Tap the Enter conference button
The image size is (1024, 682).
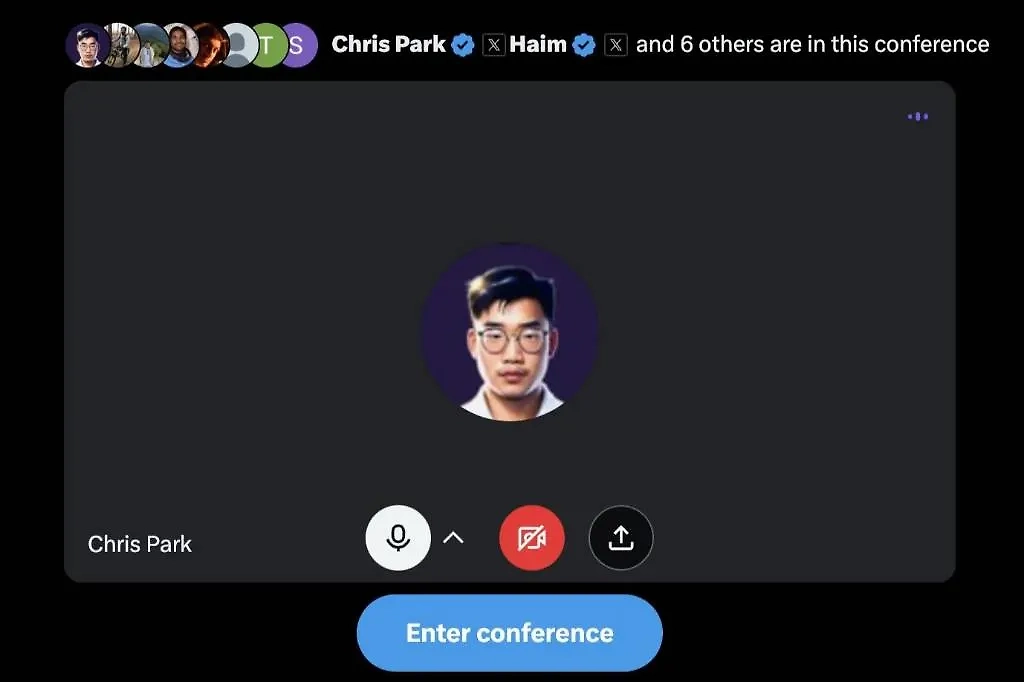point(509,633)
